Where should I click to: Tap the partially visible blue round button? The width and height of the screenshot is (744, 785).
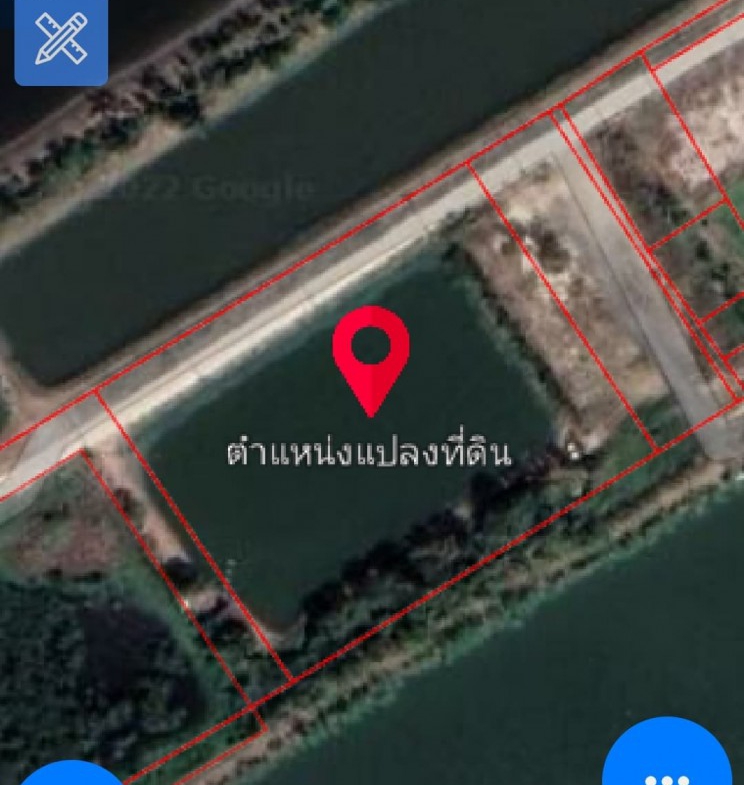pos(70,775)
